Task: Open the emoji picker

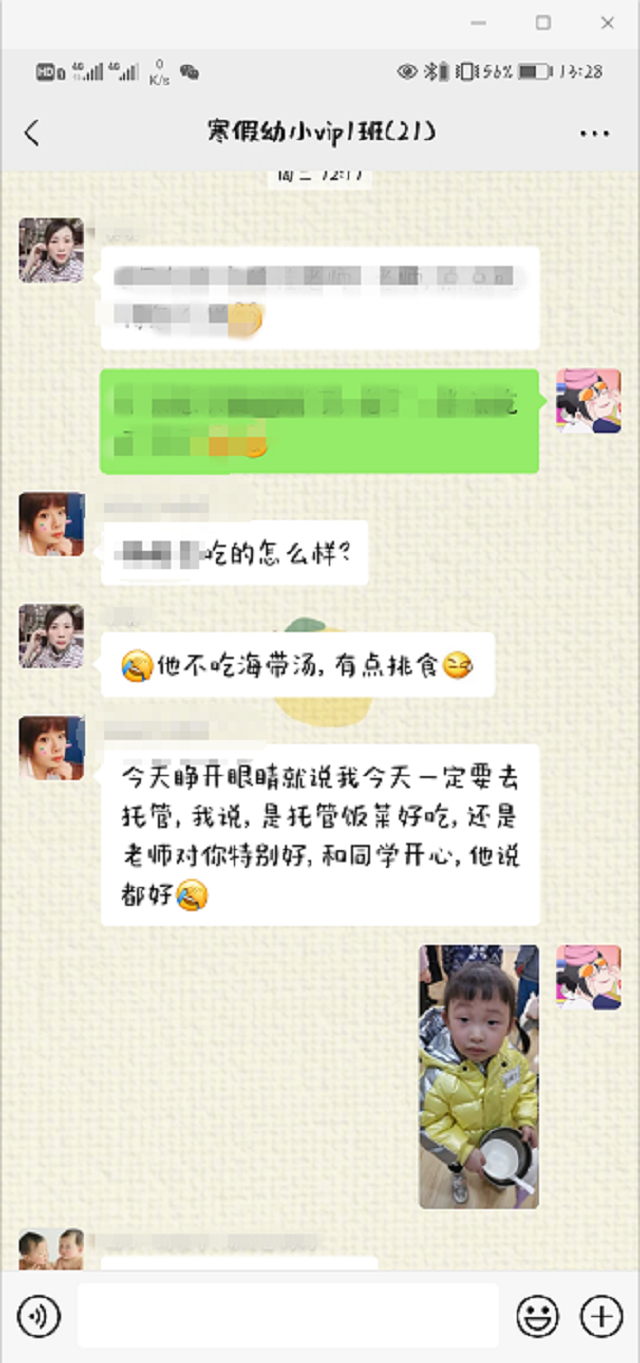Action: [x=537, y=1317]
